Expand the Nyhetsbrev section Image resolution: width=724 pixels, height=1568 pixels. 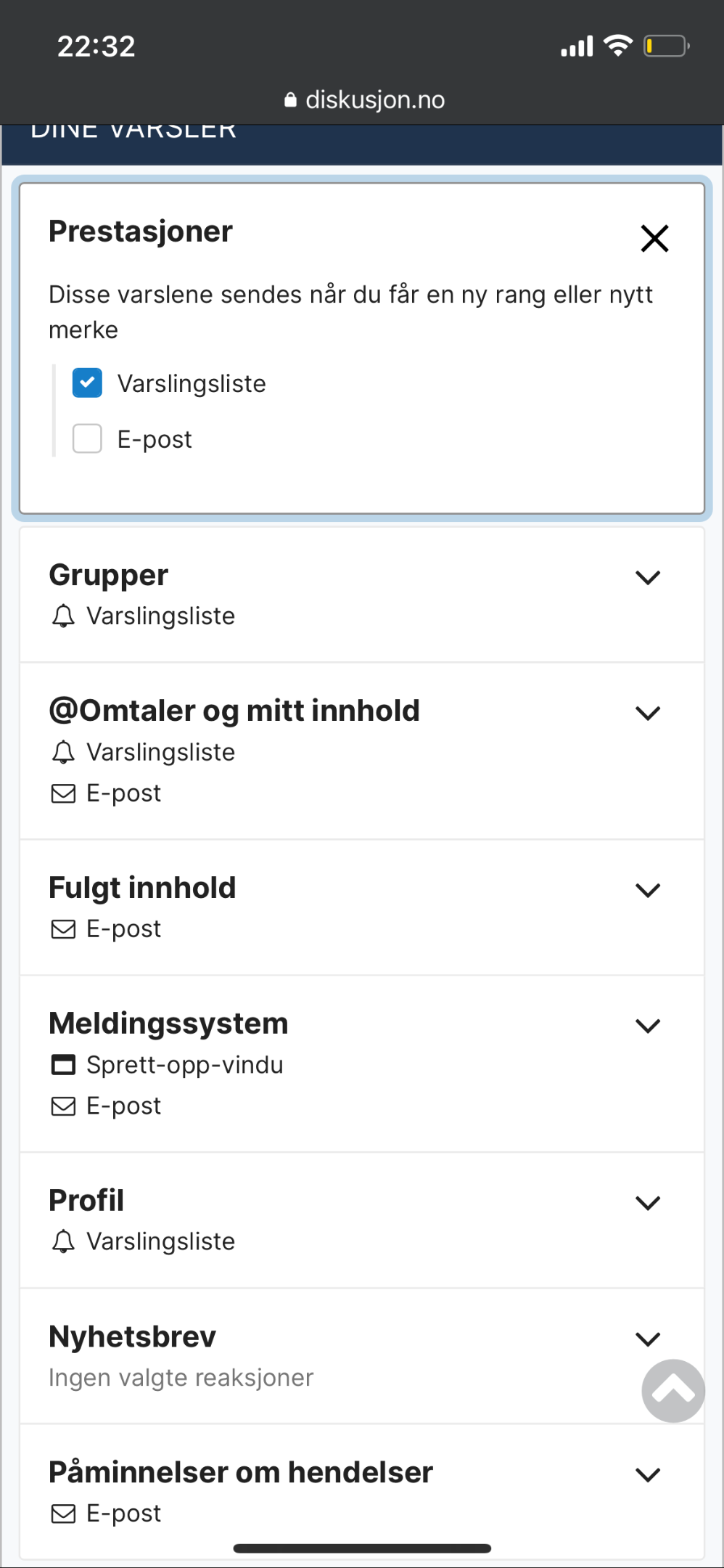[x=648, y=1339]
